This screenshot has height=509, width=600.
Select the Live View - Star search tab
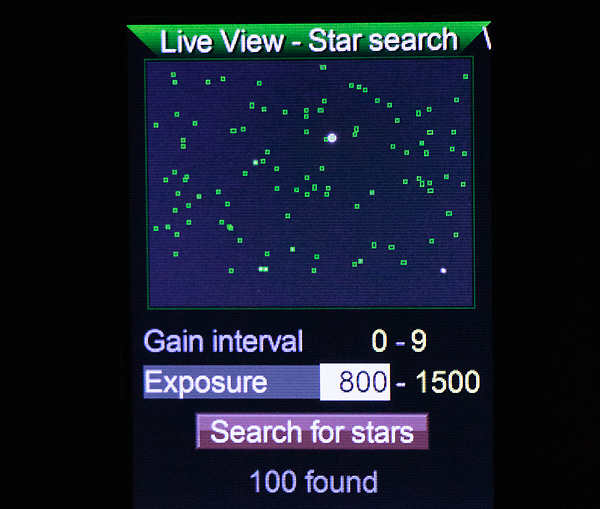308,41
